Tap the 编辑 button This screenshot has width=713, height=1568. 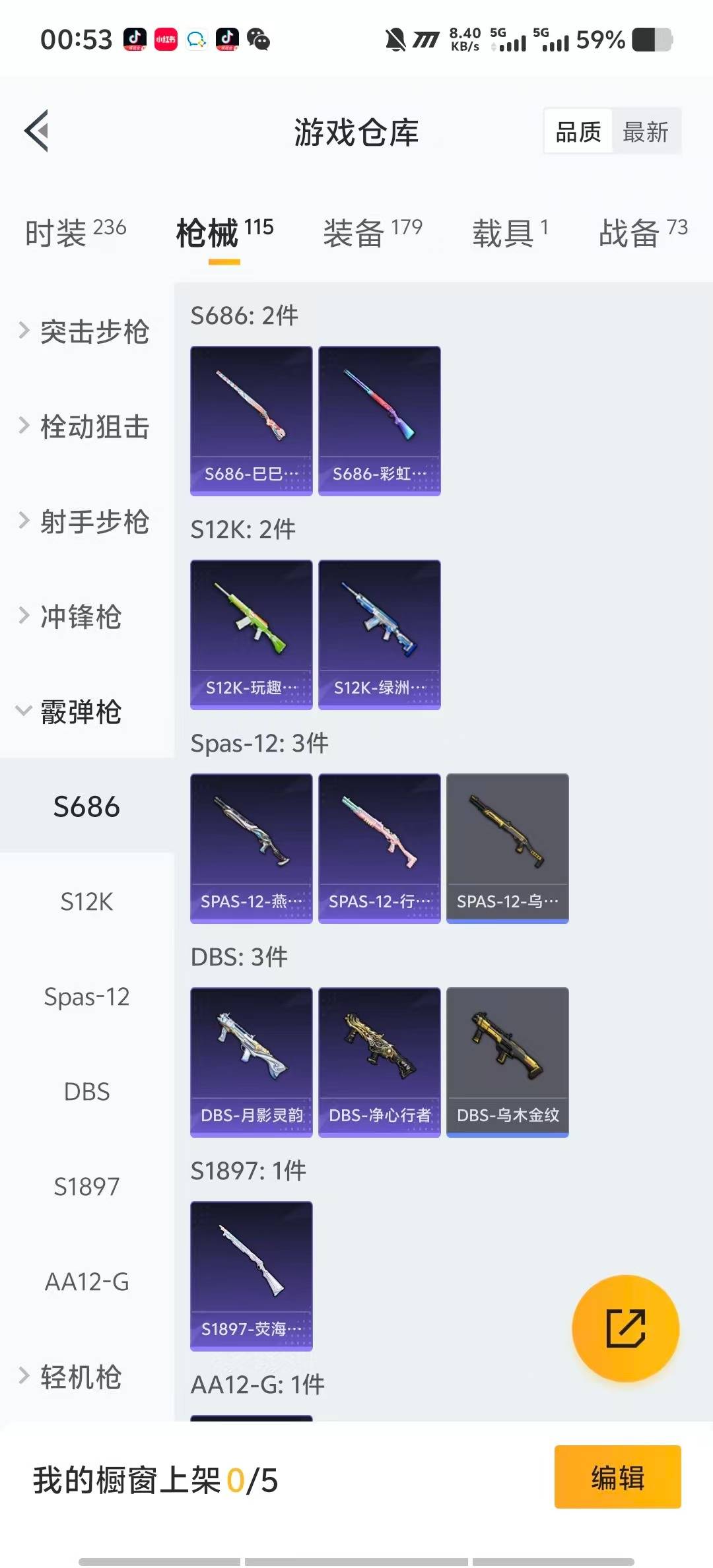617,1477
